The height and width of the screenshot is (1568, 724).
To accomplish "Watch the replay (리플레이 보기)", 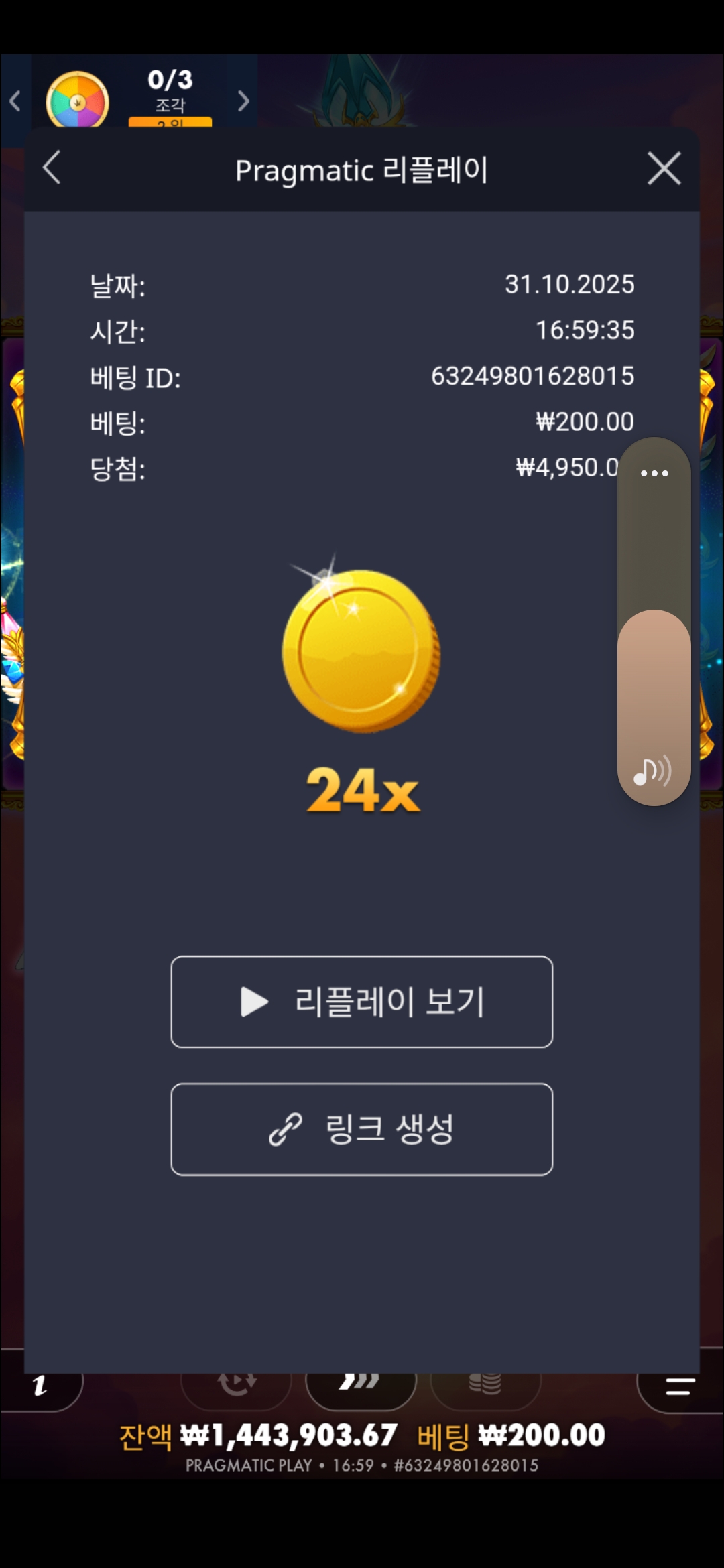I will click(362, 1002).
